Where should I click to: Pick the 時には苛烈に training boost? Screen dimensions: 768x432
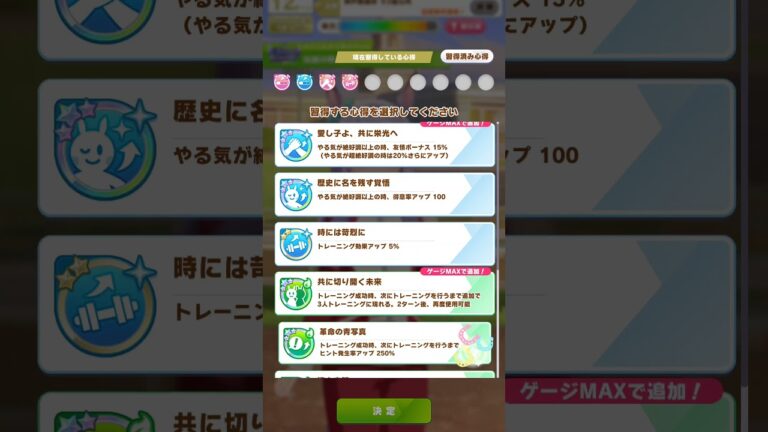point(384,243)
